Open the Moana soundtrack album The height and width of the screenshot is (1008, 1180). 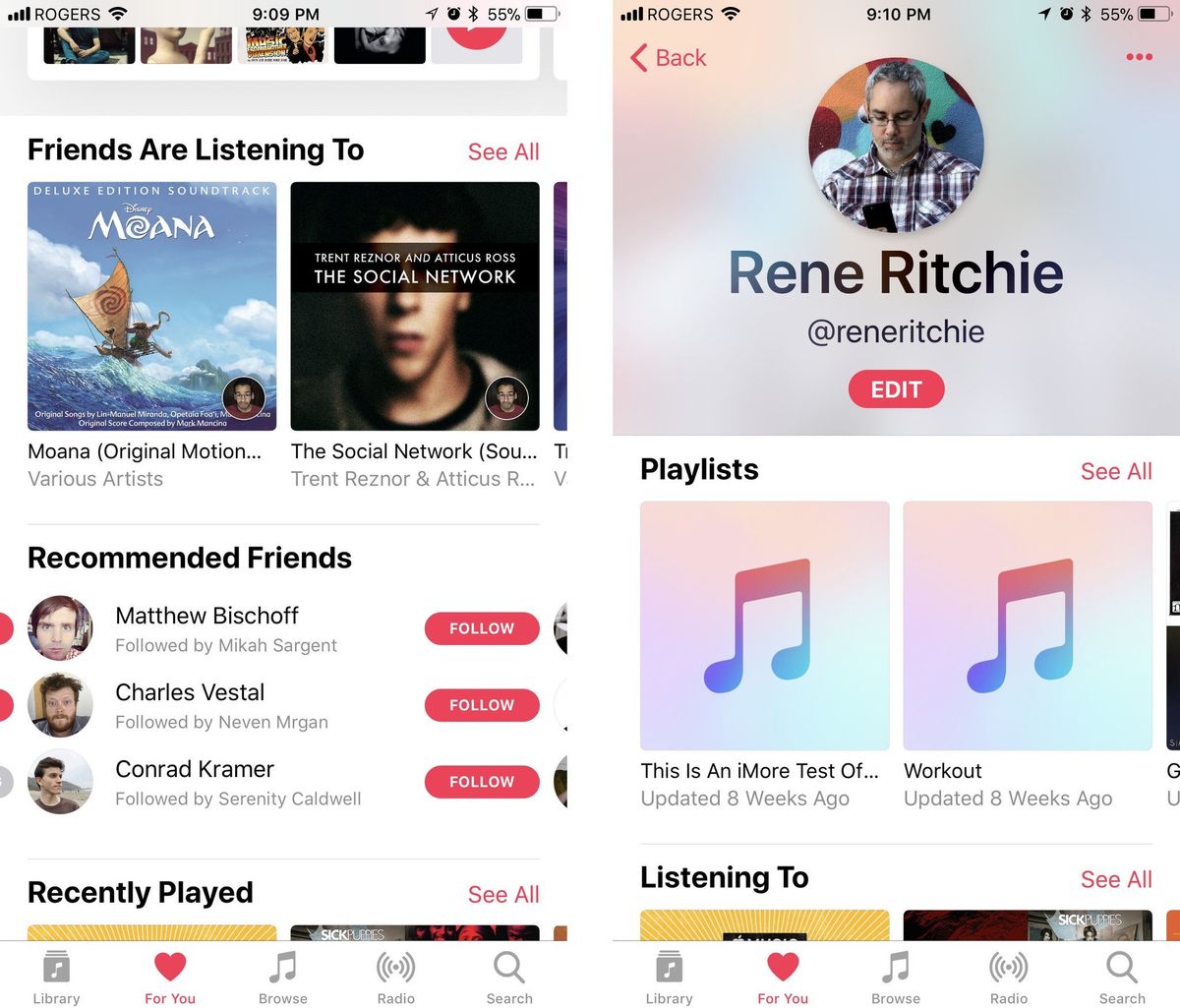(x=152, y=306)
